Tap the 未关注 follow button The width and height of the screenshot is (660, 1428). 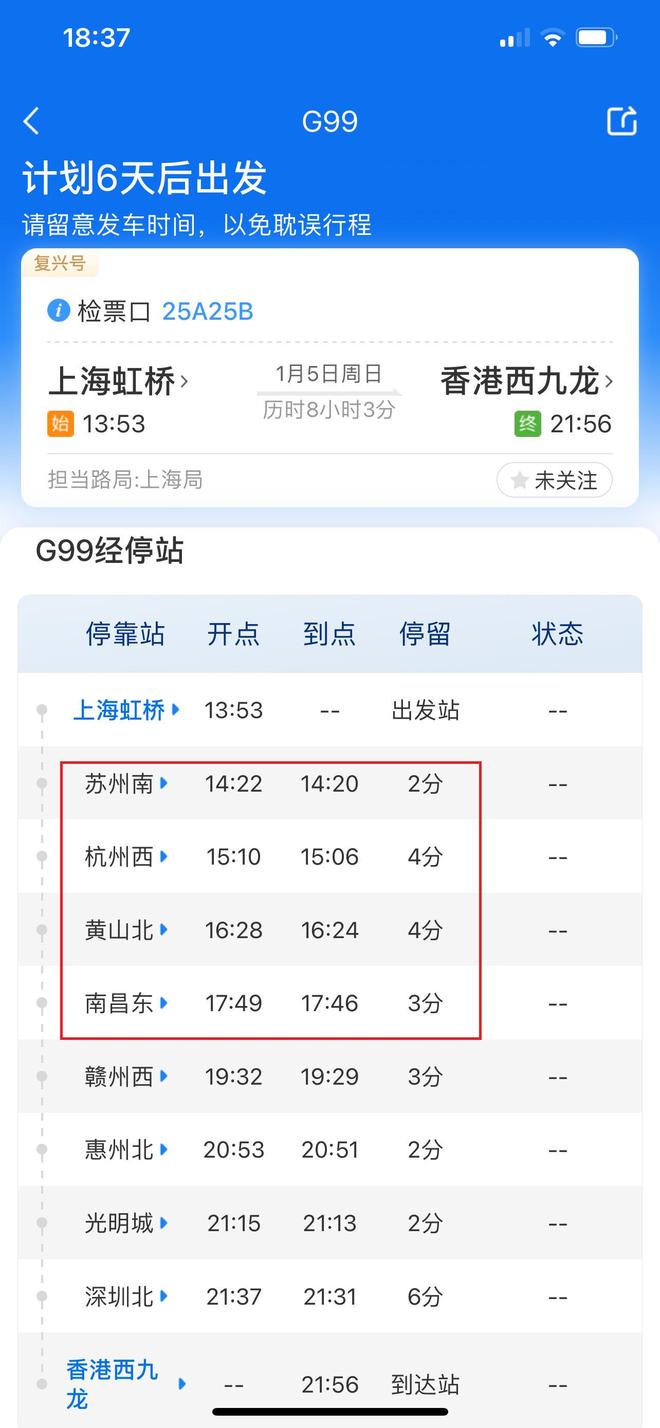click(x=554, y=480)
